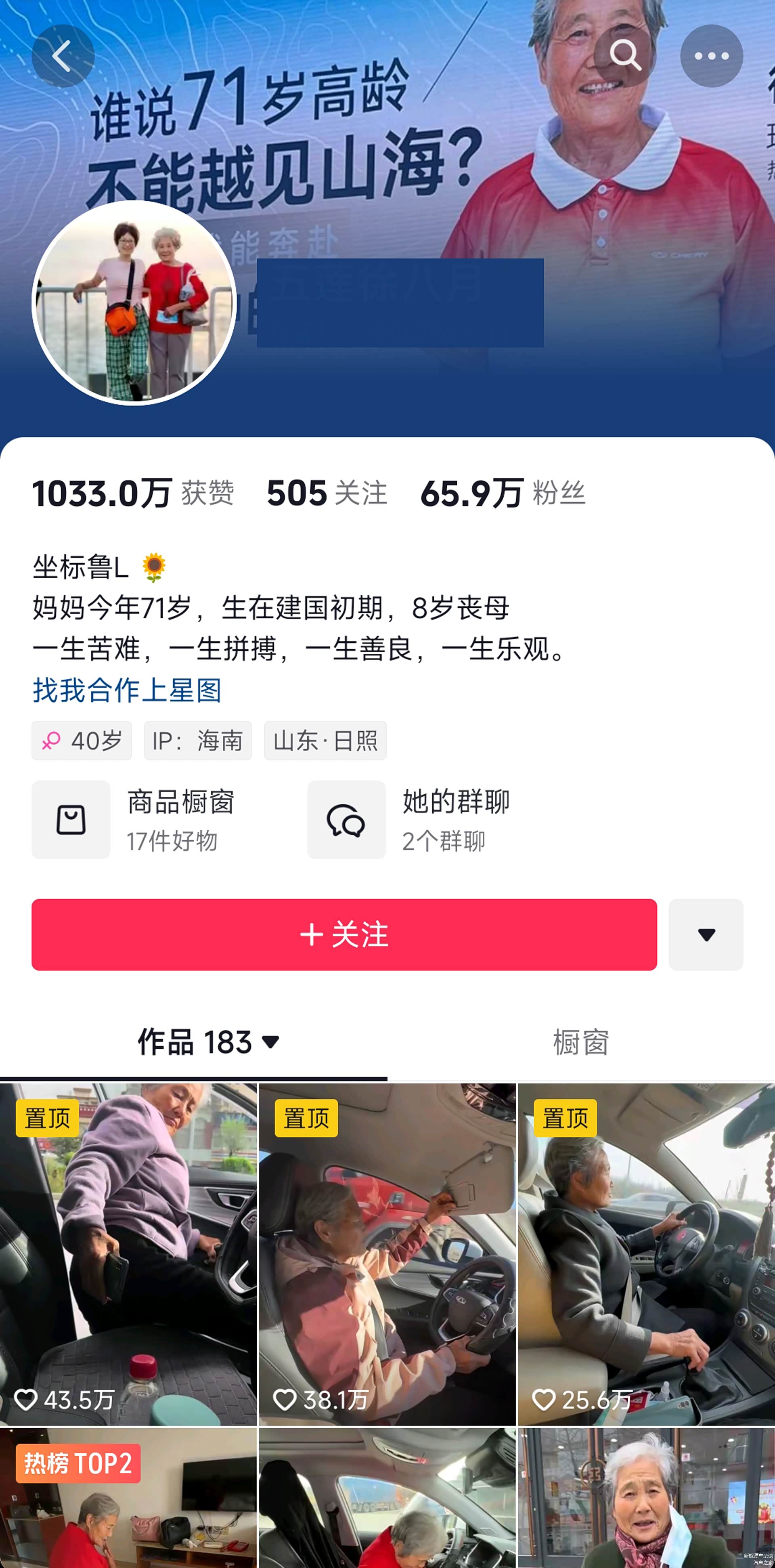Screen dimensions: 775x1568
Task: Play pinned video with 25.6万 likes
Action: click(x=646, y=1254)
